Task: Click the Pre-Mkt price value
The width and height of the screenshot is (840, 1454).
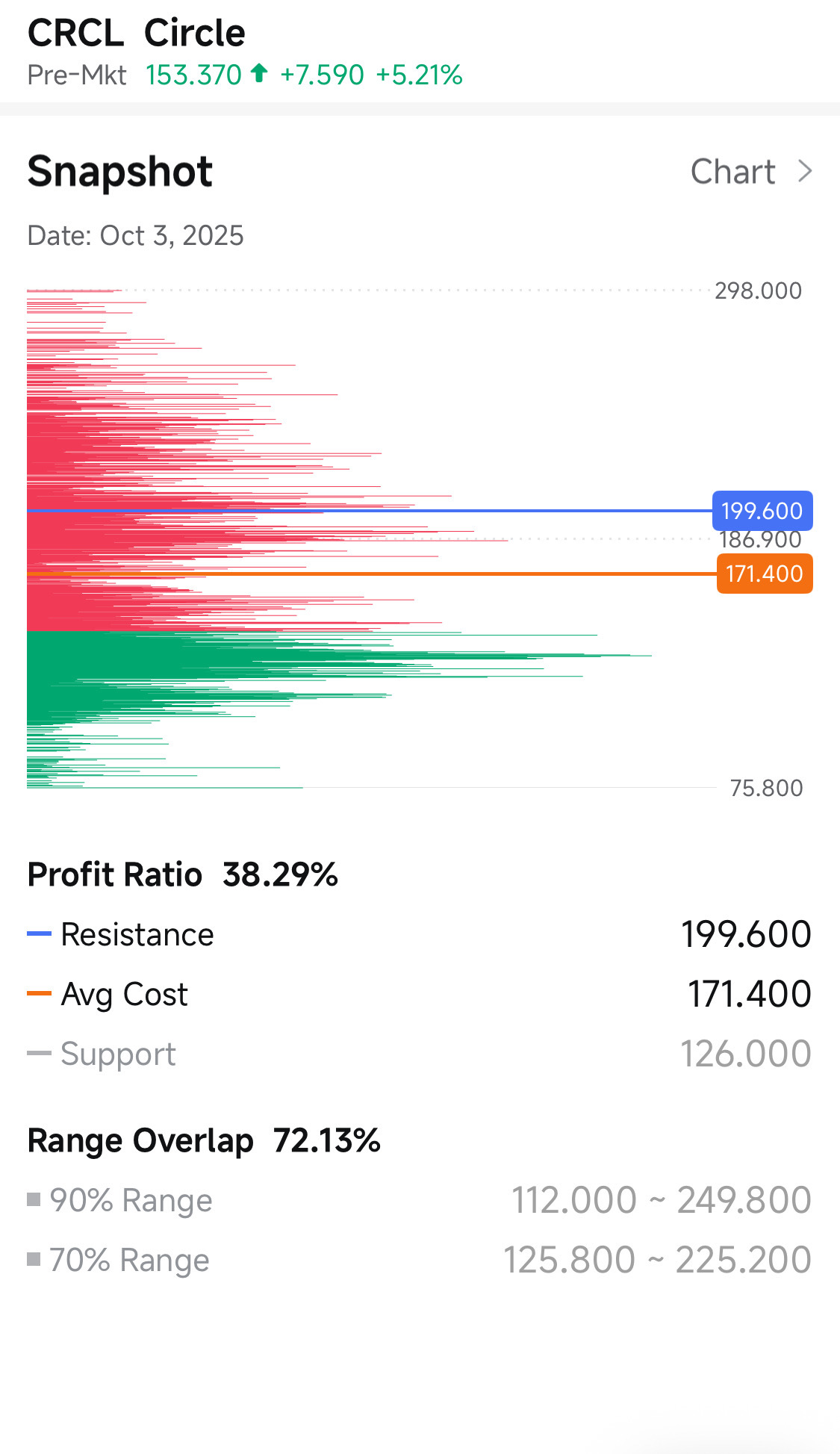Action: point(193,74)
